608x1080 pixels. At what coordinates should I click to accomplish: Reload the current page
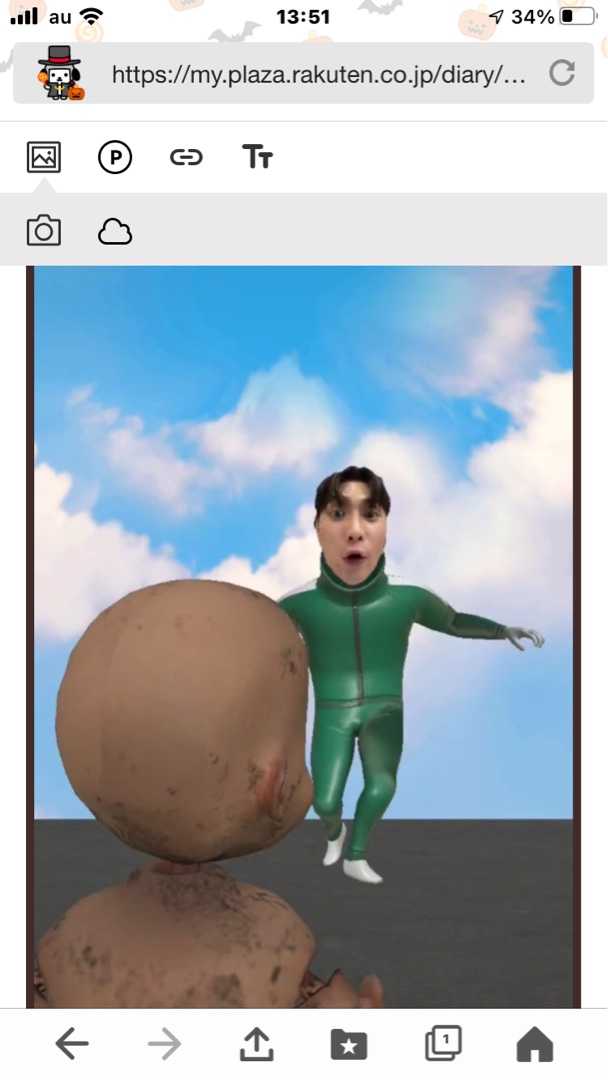563,73
